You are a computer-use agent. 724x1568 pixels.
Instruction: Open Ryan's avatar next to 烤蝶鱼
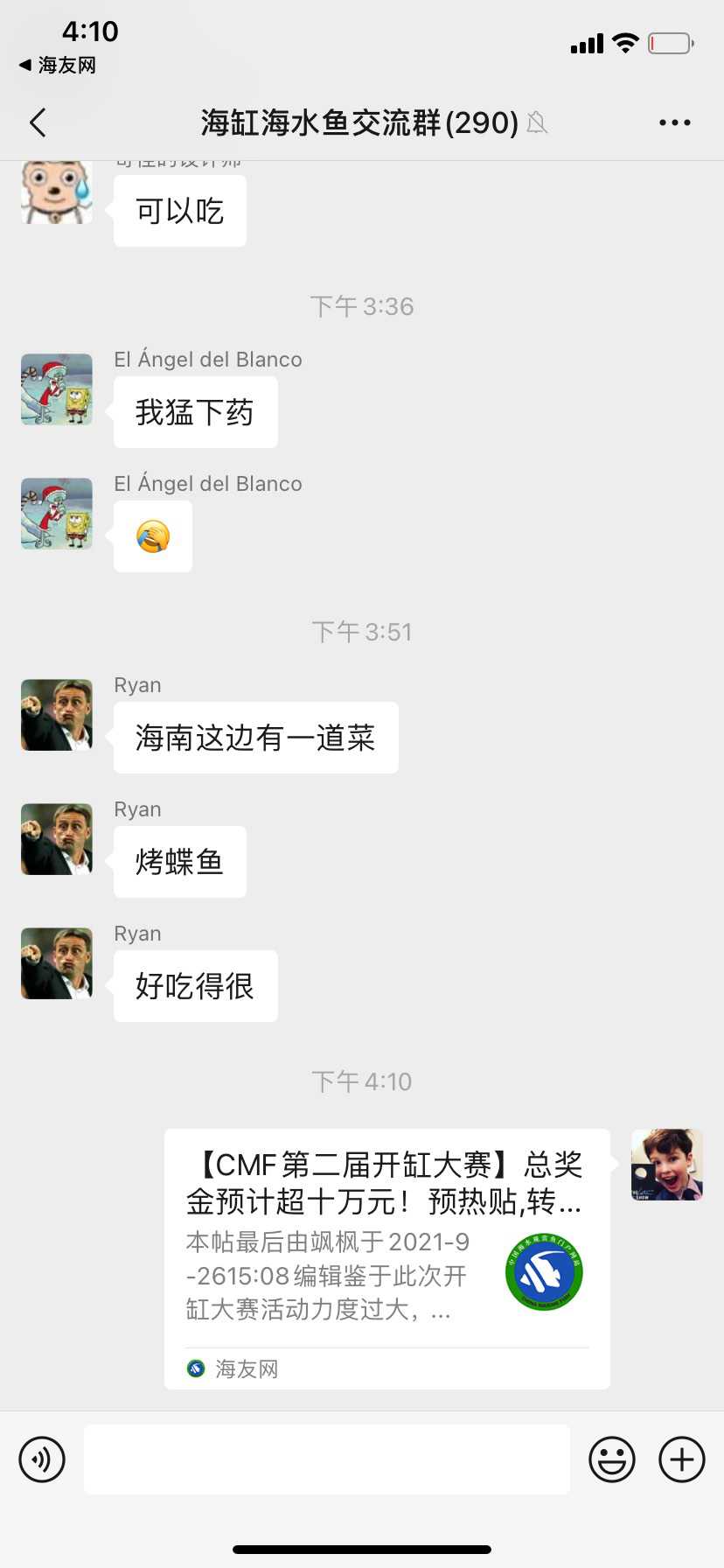coord(57,839)
